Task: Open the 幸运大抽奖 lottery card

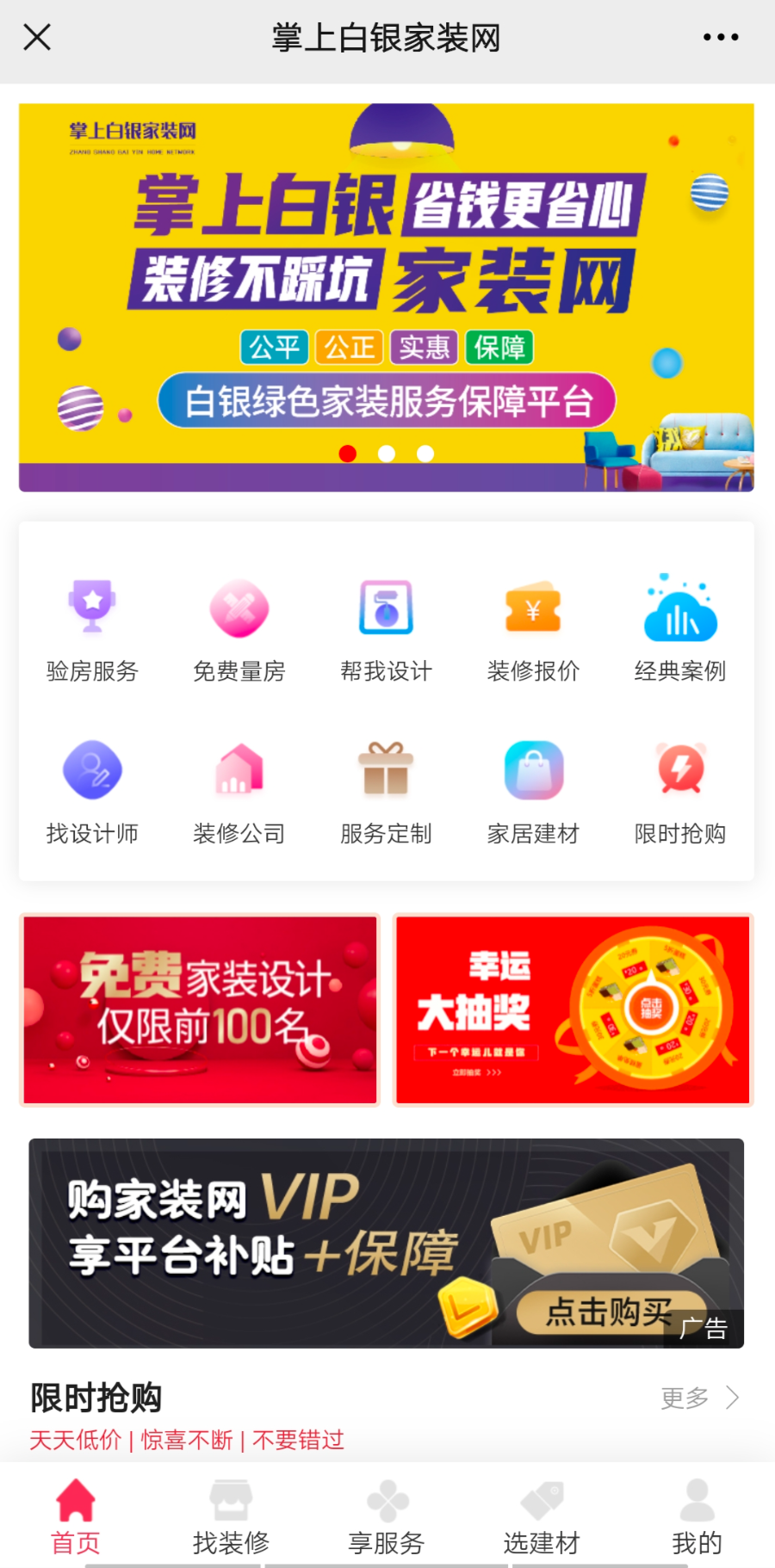Action: point(573,1009)
